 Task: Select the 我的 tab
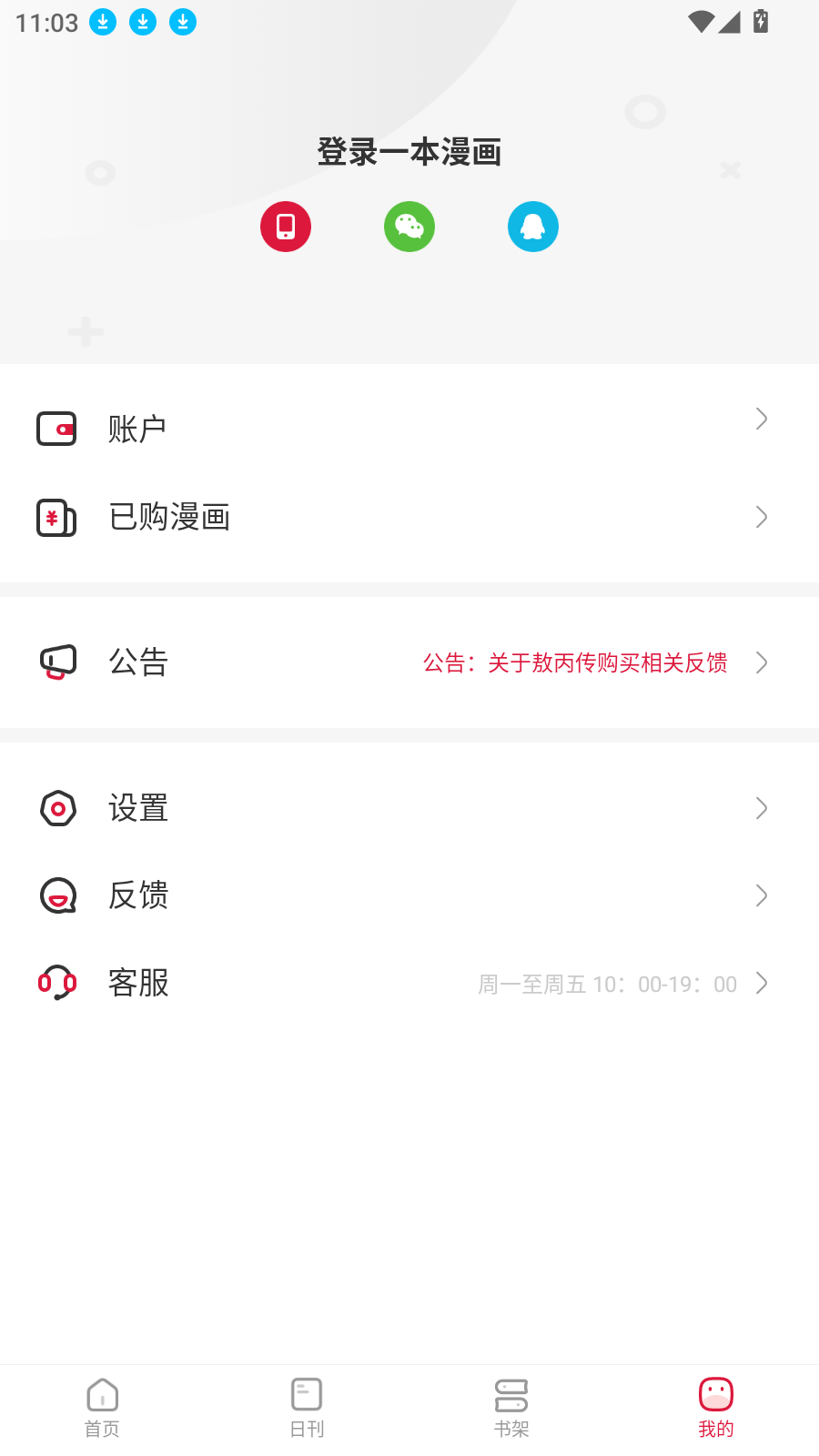pos(716,1409)
